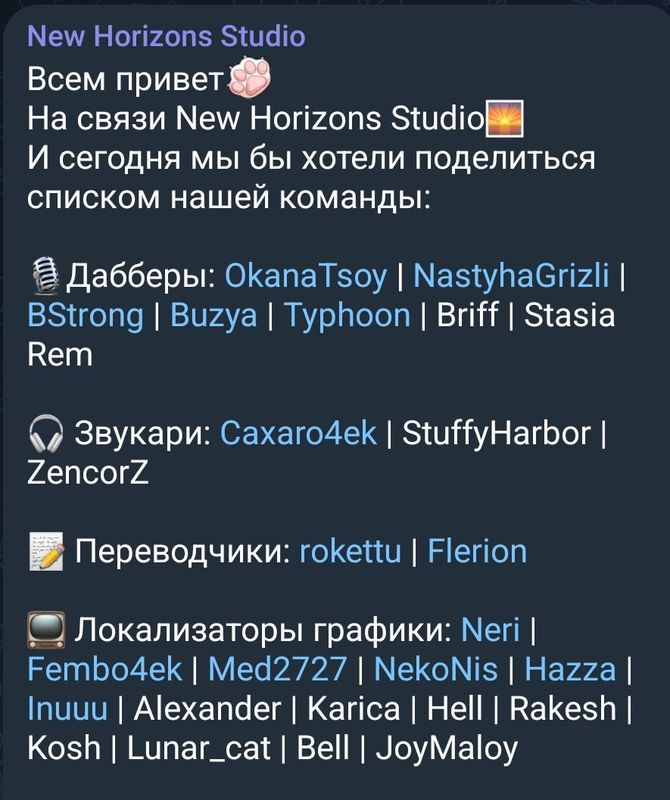Tap the Flerion mention
670x800 pixels.
[x=476, y=551]
